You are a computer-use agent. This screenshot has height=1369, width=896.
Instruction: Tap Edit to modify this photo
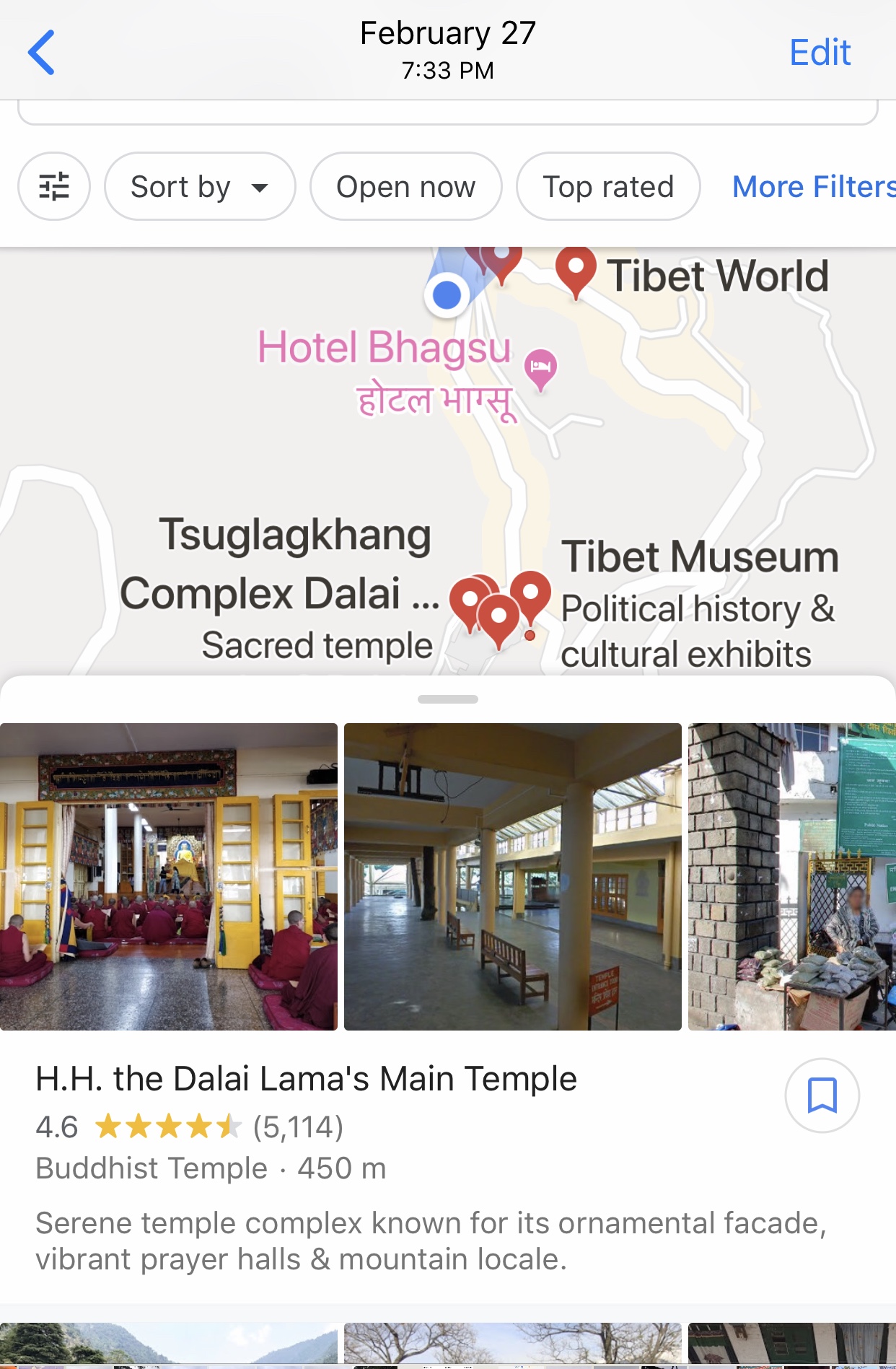820,53
